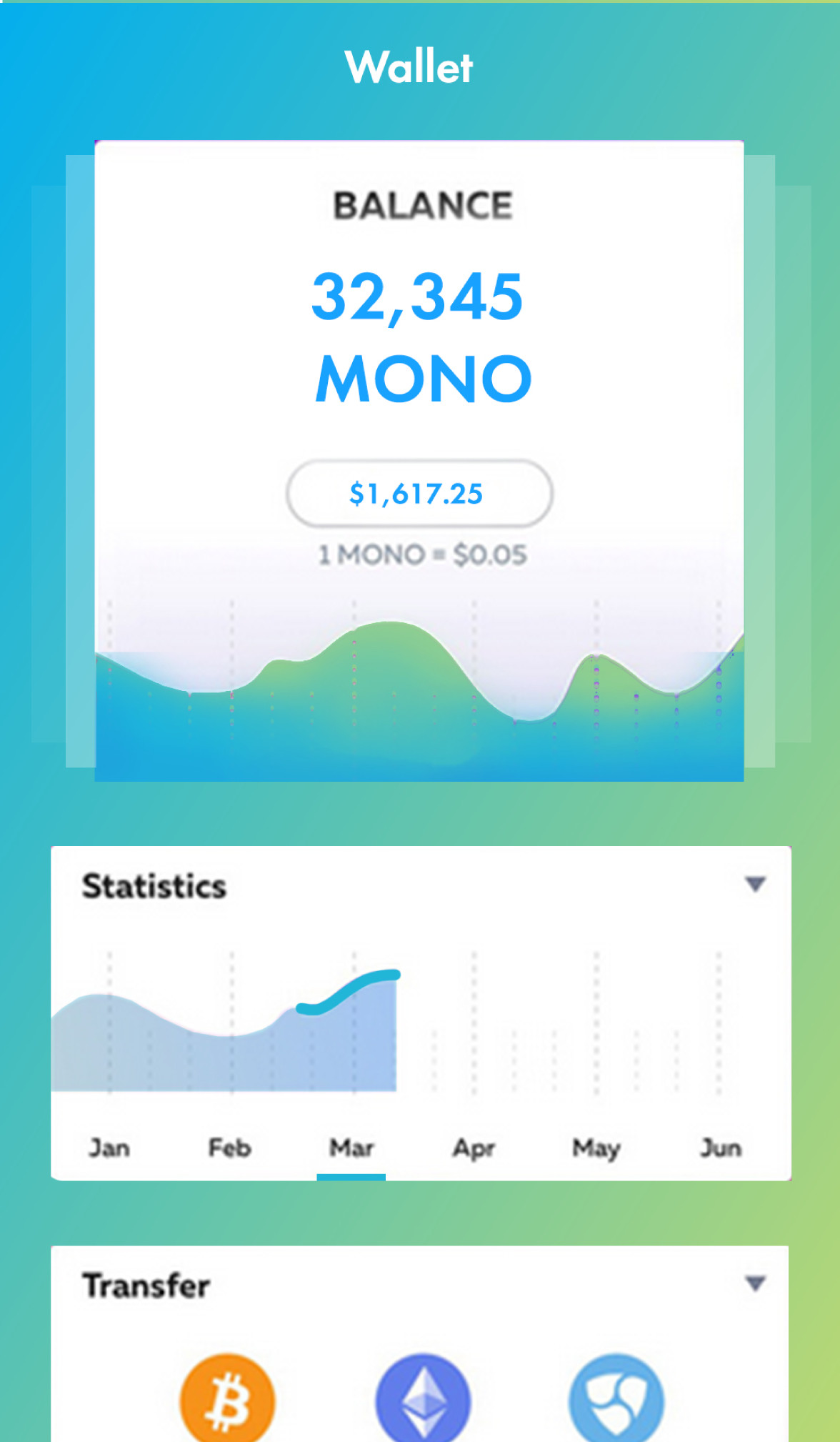The height and width of the screenshot is (1442, 840).
Task: Tap the $1,617.25 balance button
Action: coord(419,494)
